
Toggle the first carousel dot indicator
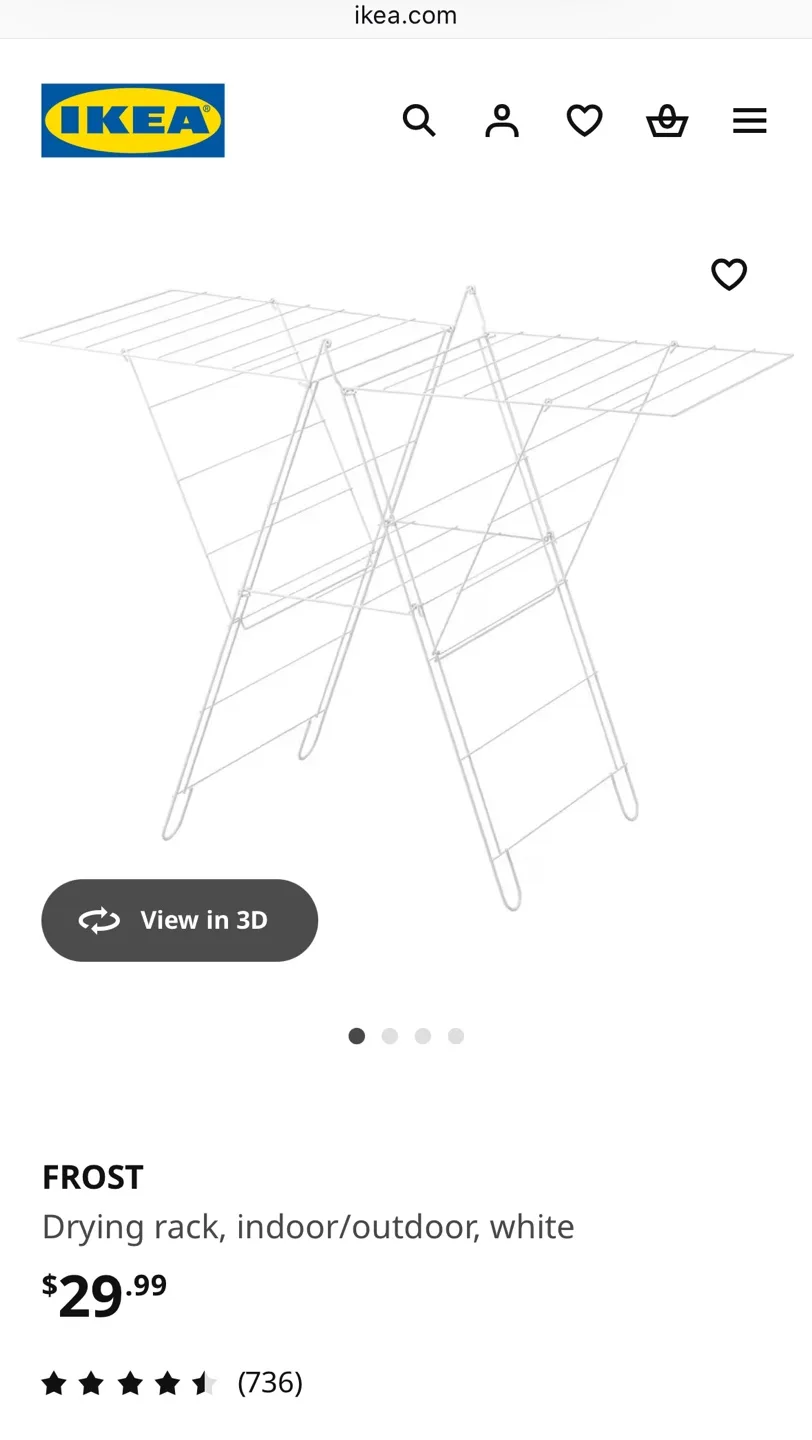click(x=356, y=1036)
